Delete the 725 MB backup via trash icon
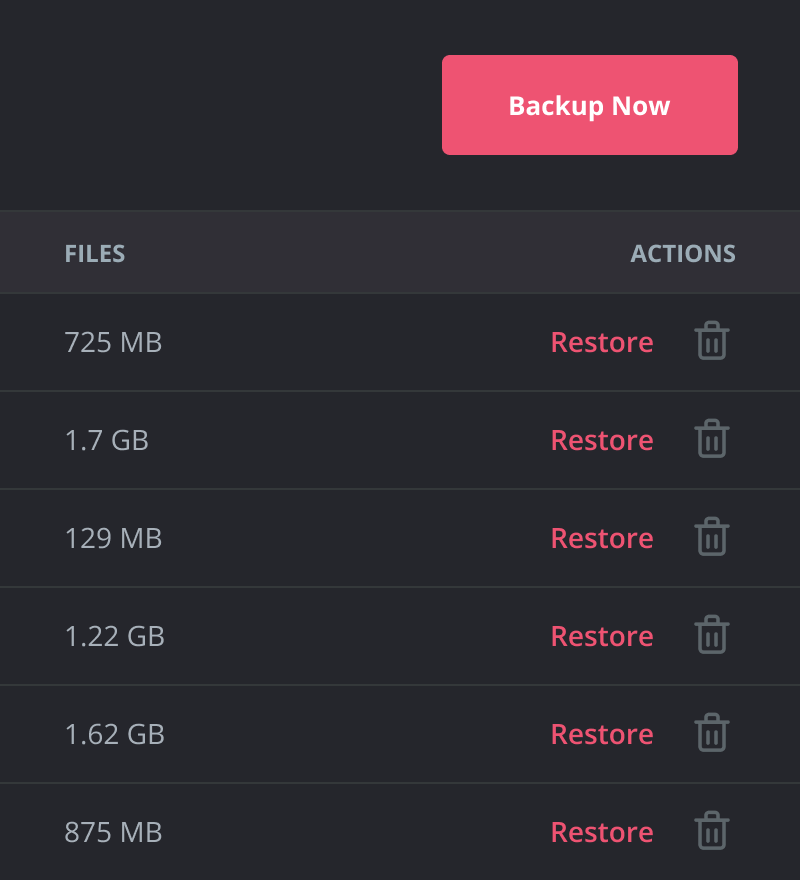The width and height of the screenshot is (800, 880). pos(711,341)
